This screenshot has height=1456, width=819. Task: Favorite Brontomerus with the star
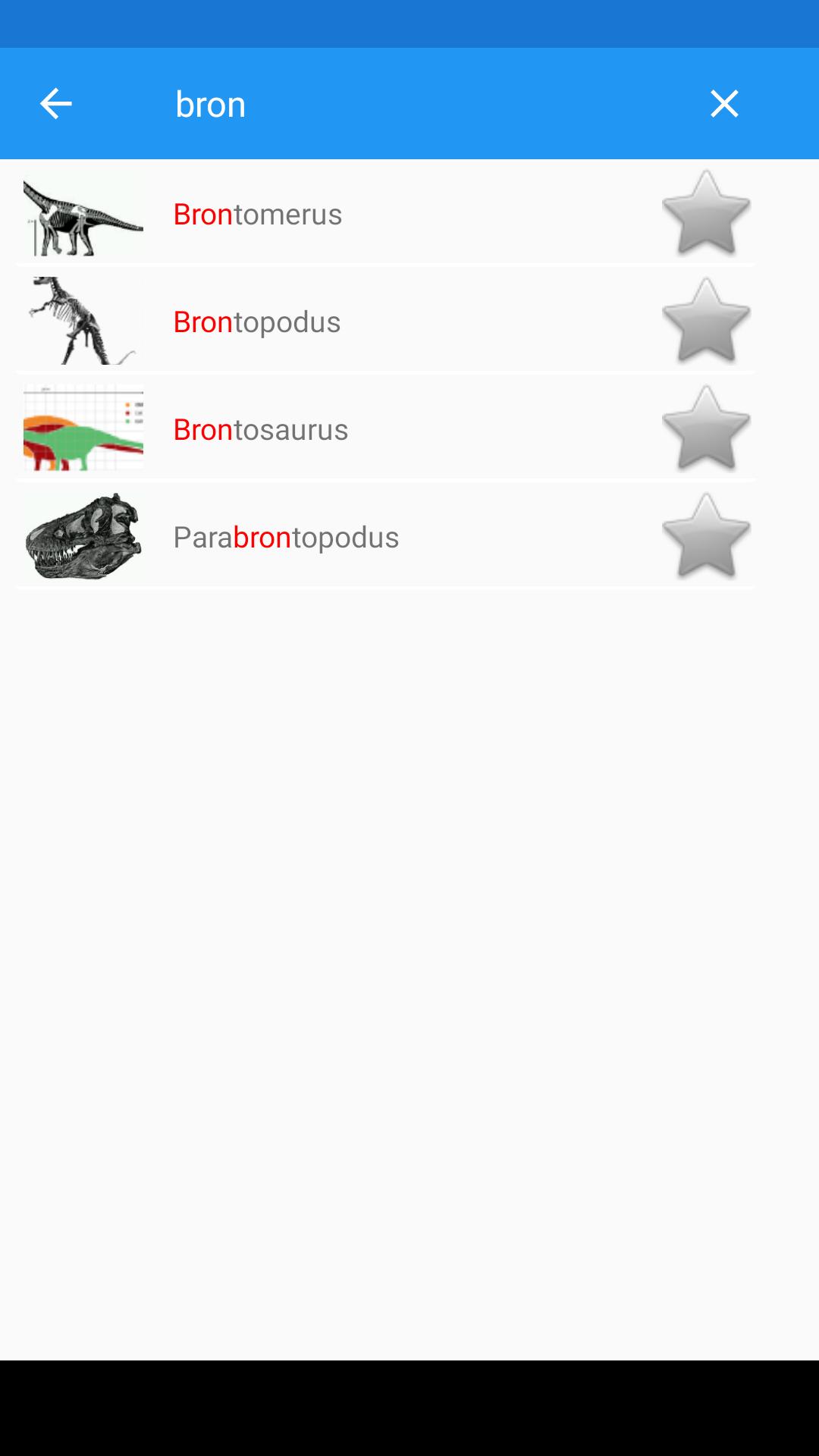pos(706,213)
